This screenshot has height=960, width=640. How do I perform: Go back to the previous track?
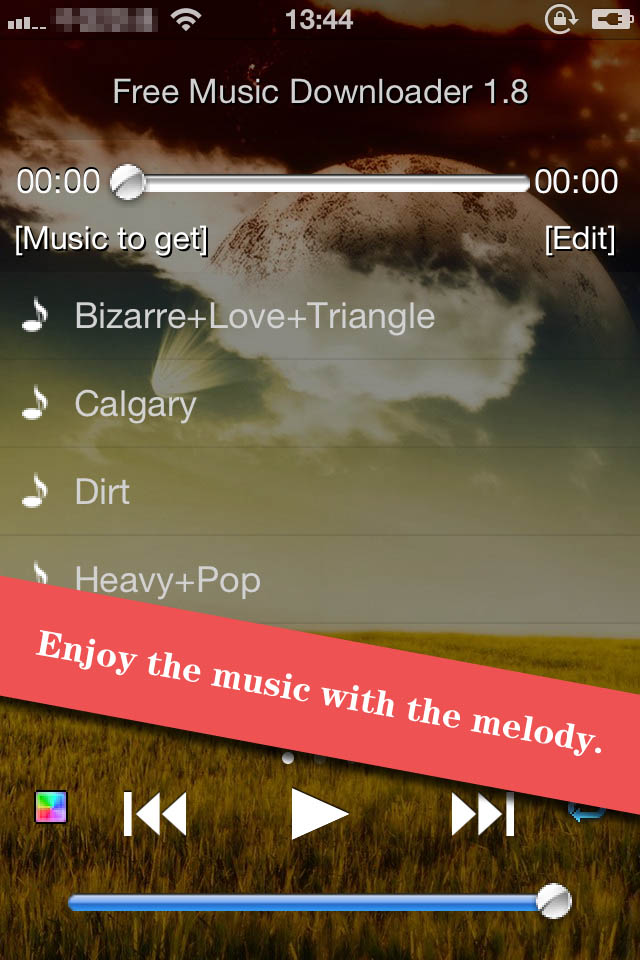[155, 813]
